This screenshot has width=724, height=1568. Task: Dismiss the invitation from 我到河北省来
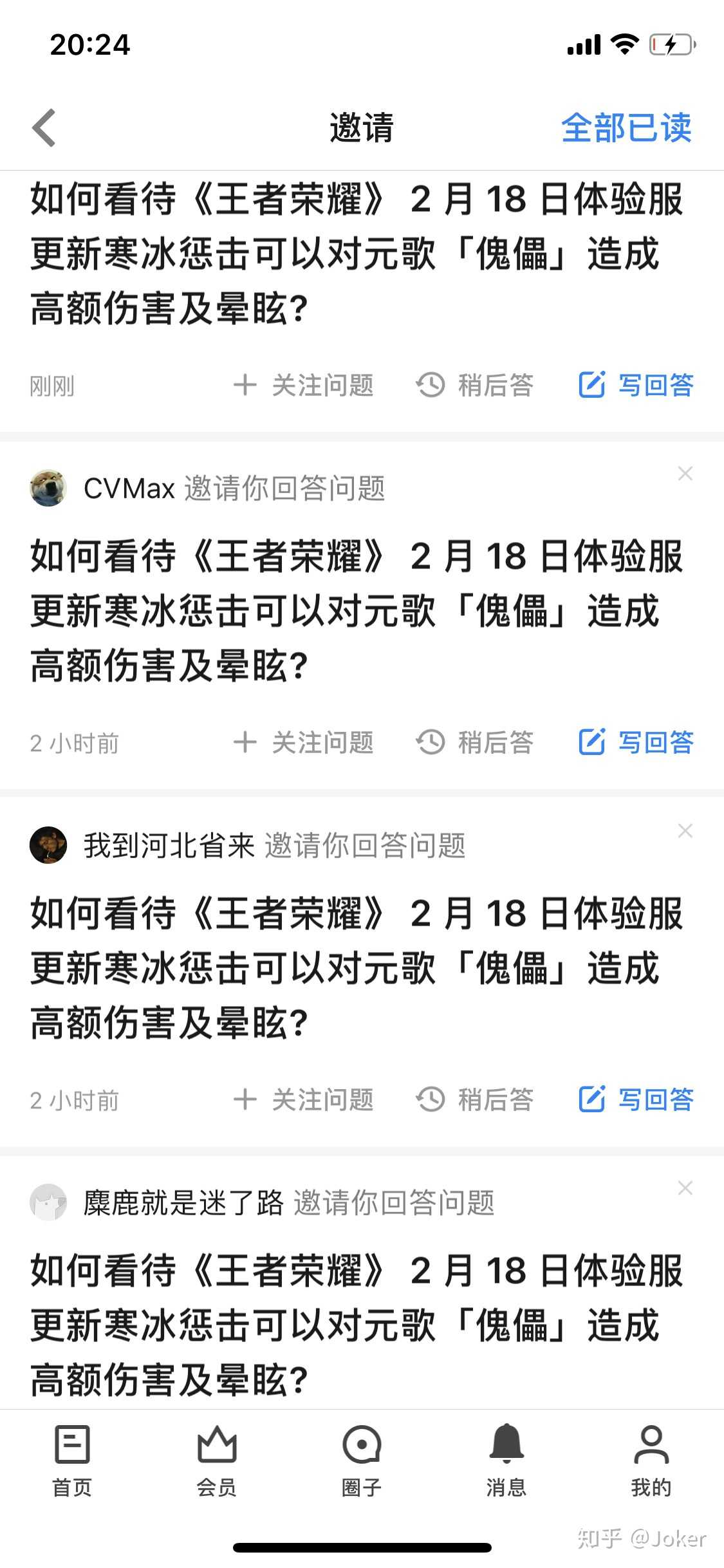click(685, 831)
